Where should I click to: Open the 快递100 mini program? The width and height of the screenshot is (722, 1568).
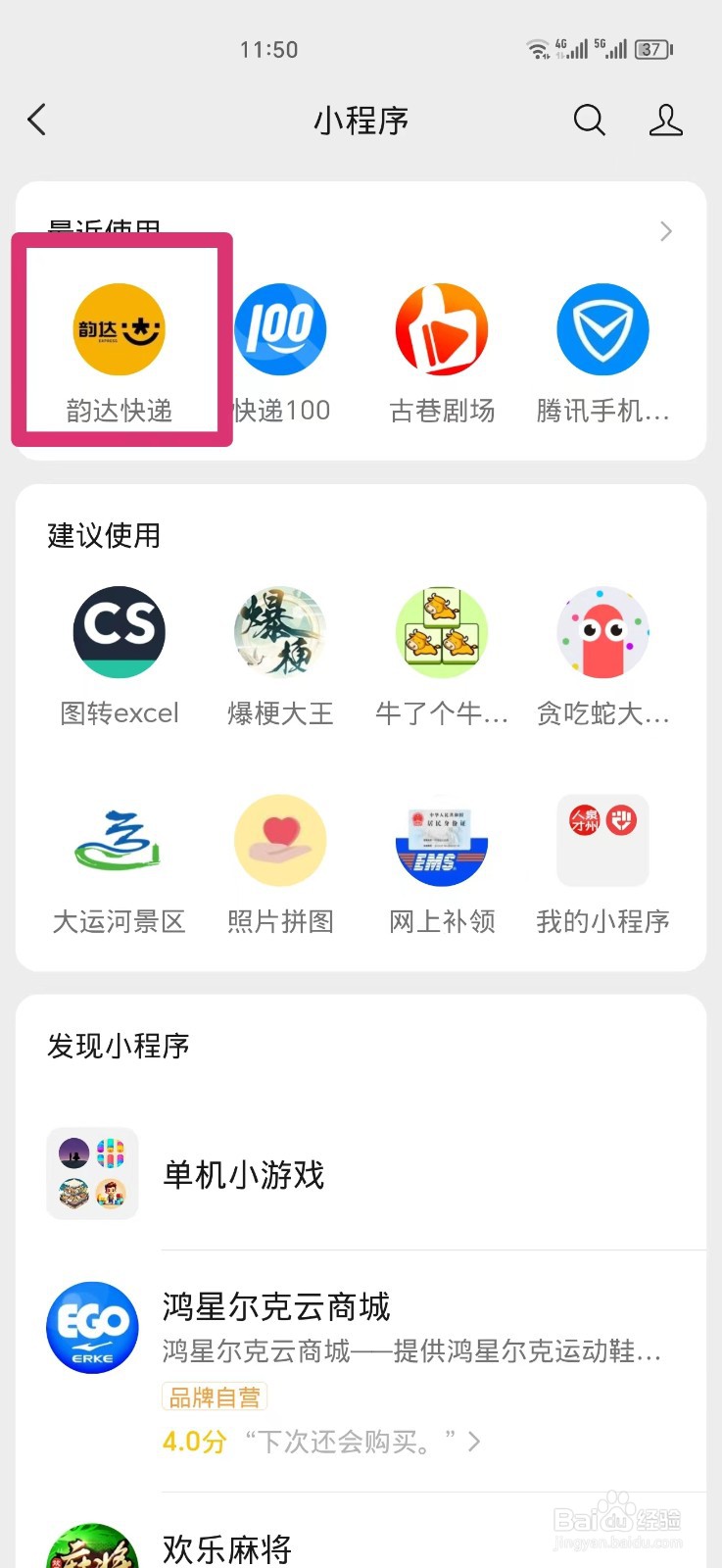(x=280, y=329)
